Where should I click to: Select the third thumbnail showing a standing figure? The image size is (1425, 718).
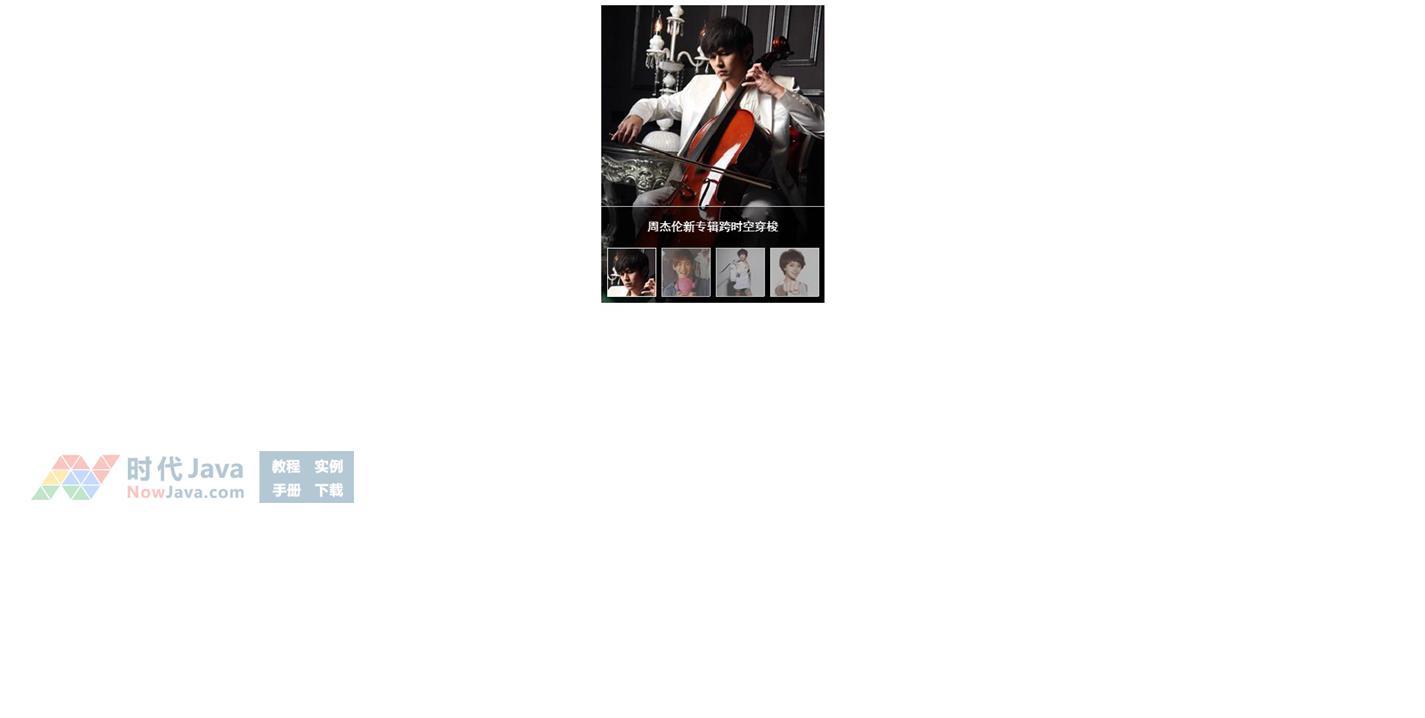(740, 272)
